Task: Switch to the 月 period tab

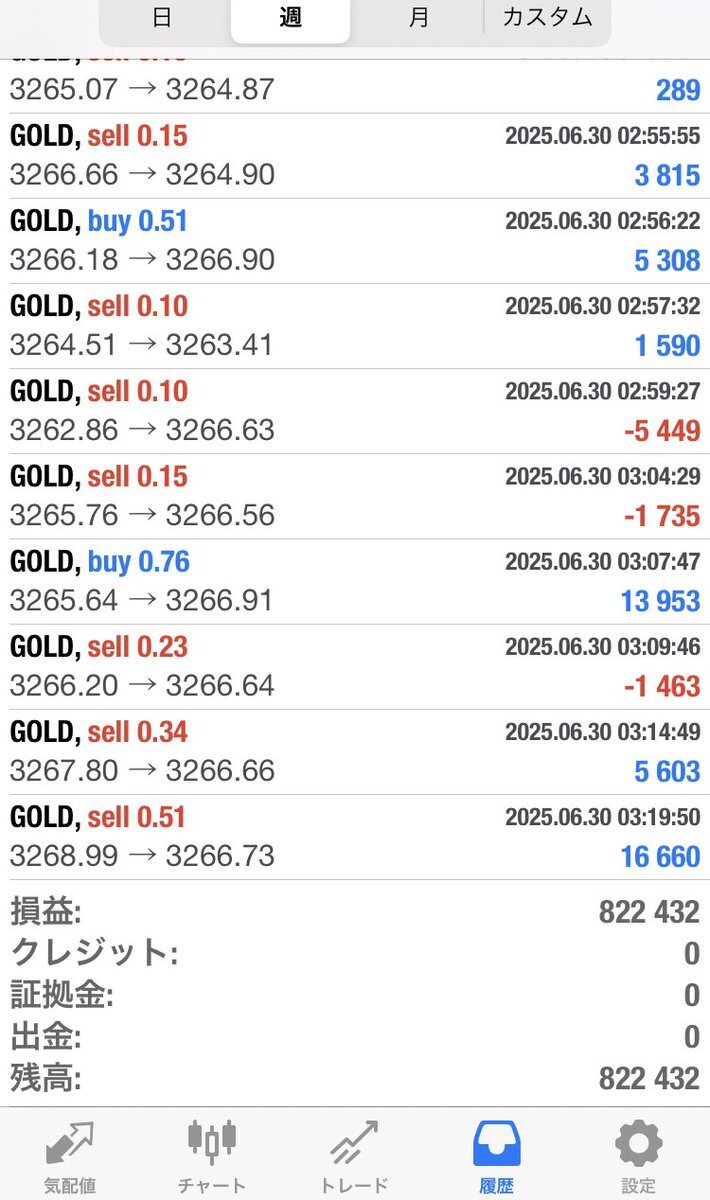Action: click(x=418, y=19)
